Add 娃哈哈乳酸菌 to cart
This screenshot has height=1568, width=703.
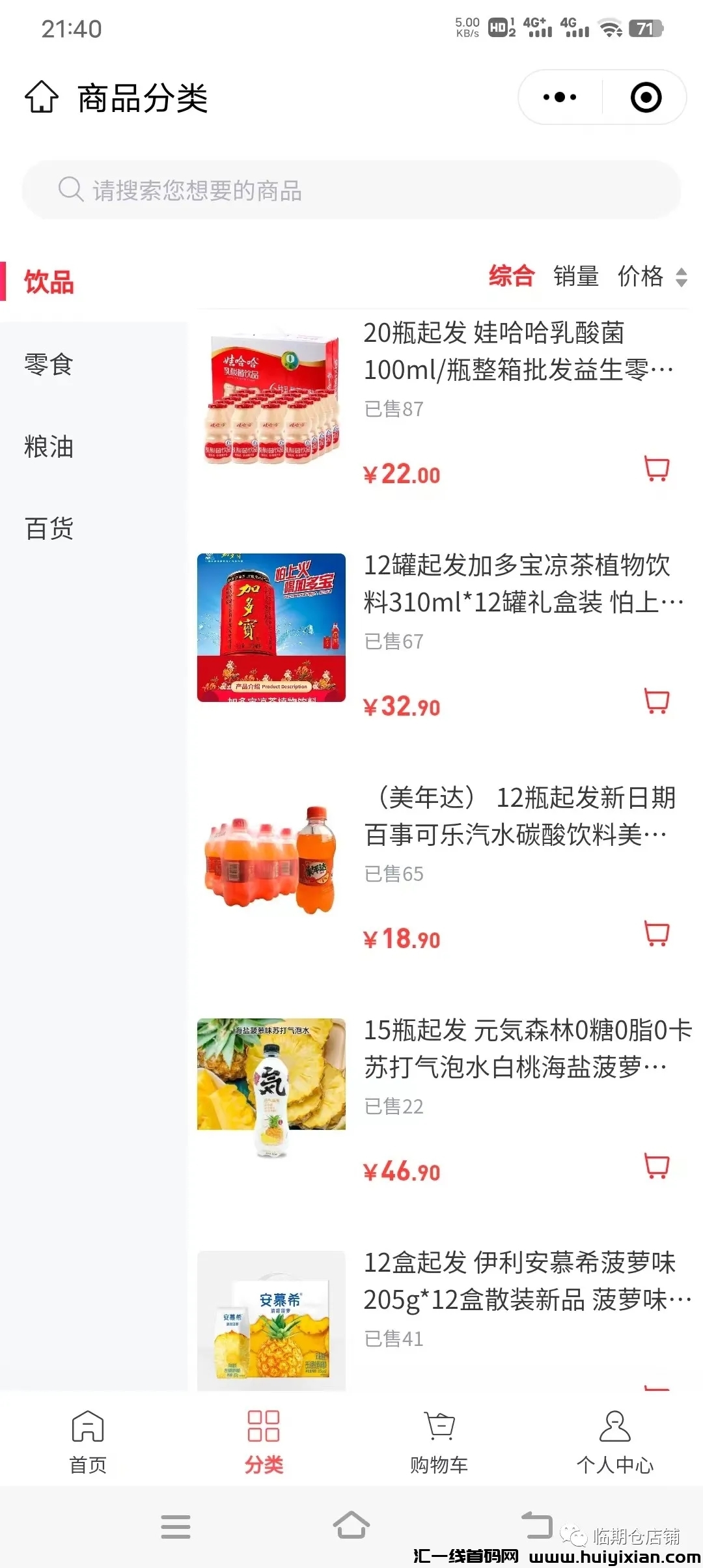(x=656, y=469)
